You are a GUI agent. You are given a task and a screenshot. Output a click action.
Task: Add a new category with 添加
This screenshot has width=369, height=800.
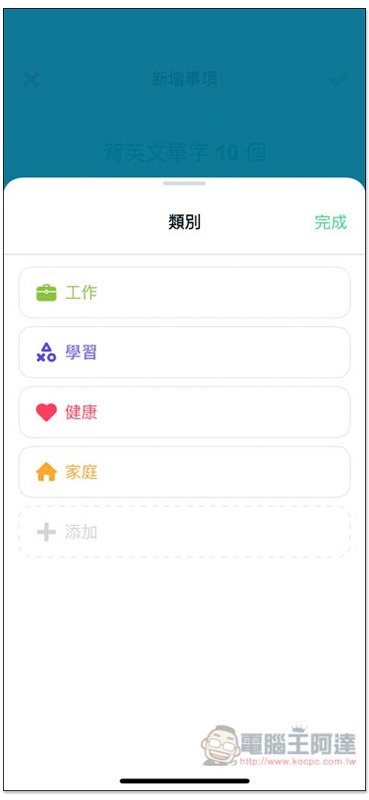(184, 532)
